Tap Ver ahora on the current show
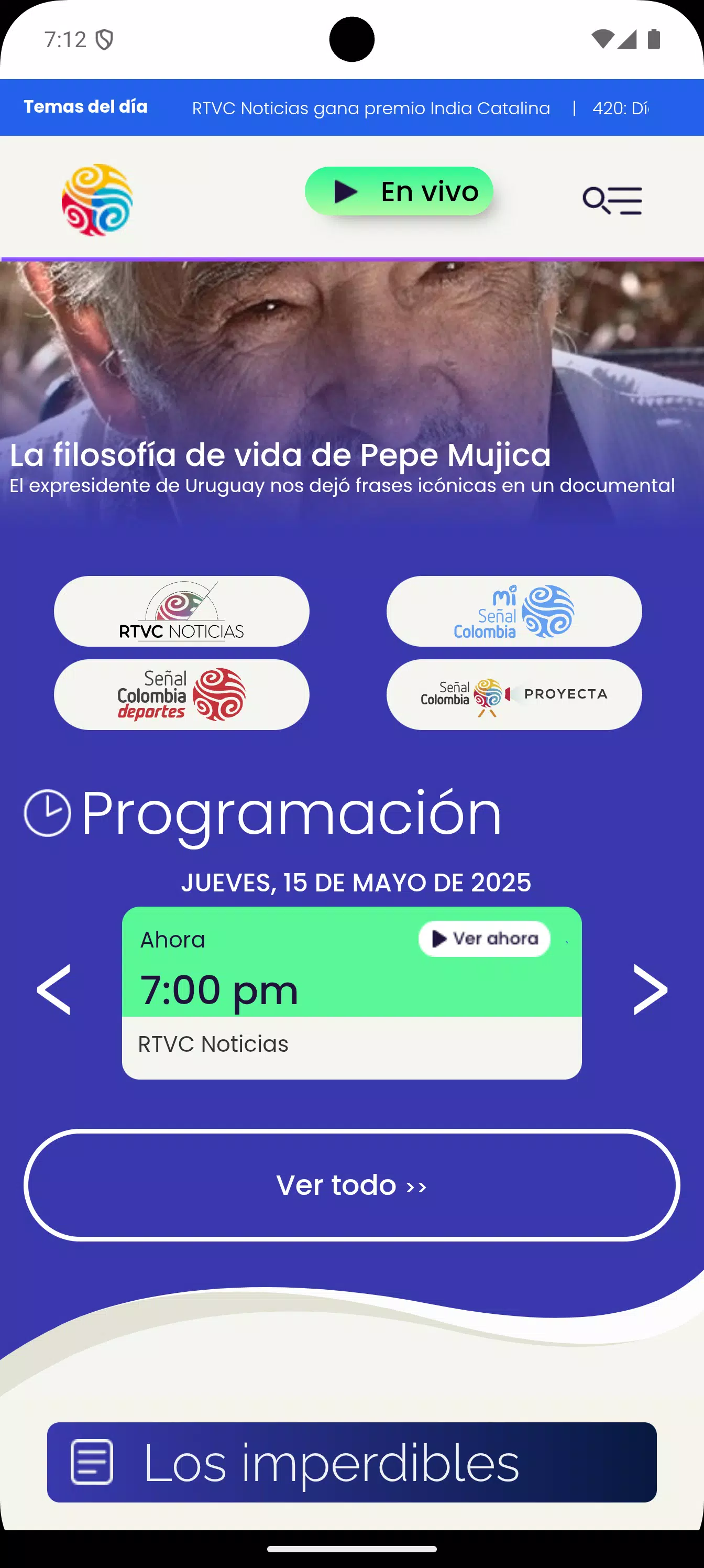 pyautogui.click(x=483, y=938)
